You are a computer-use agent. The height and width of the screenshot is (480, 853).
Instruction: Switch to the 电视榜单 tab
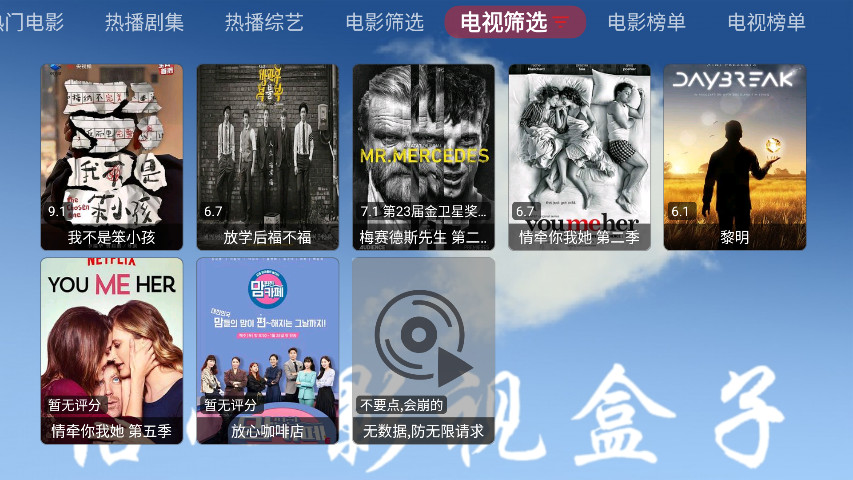point(767,22)
